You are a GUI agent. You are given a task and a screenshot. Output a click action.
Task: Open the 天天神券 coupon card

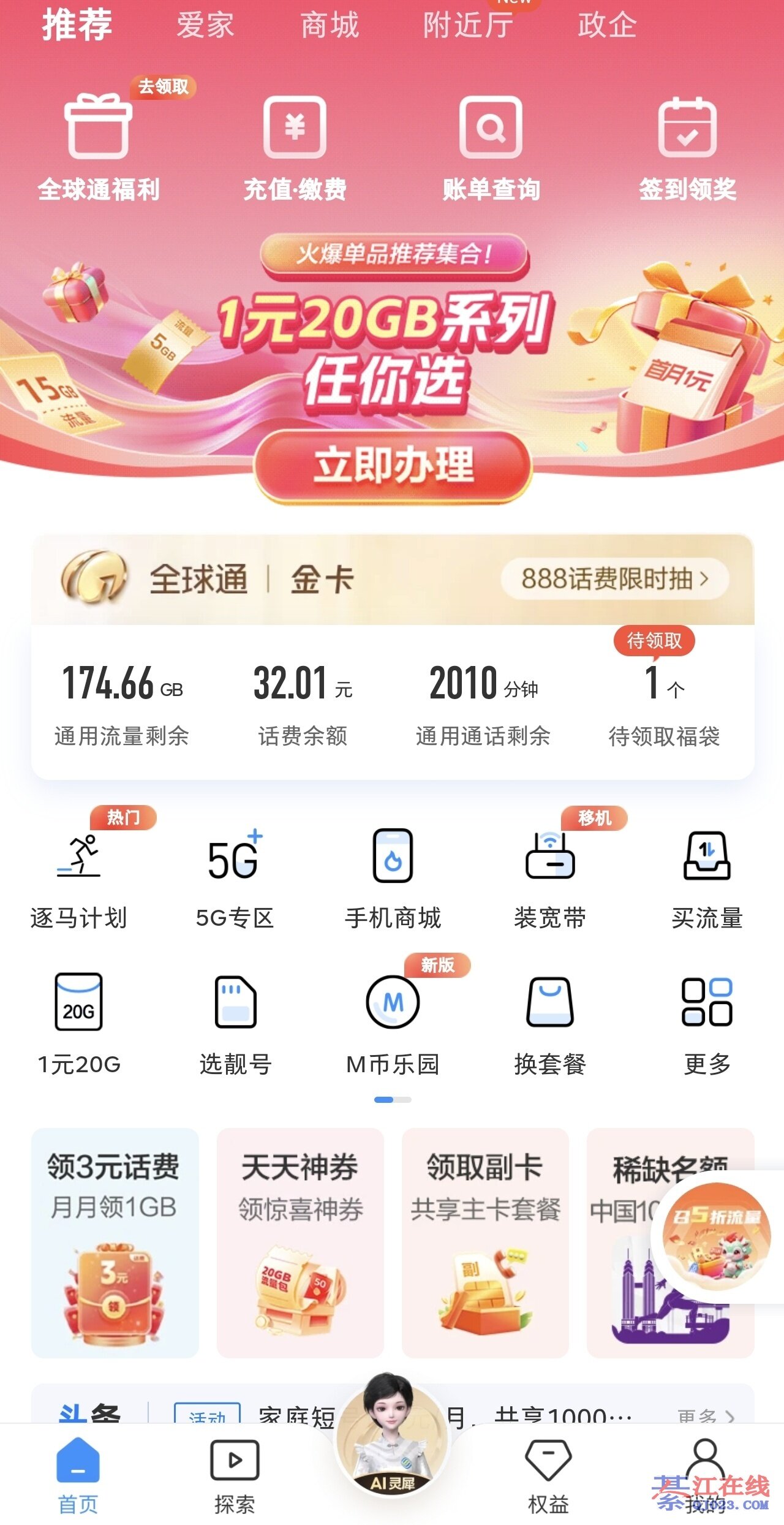300,1243
